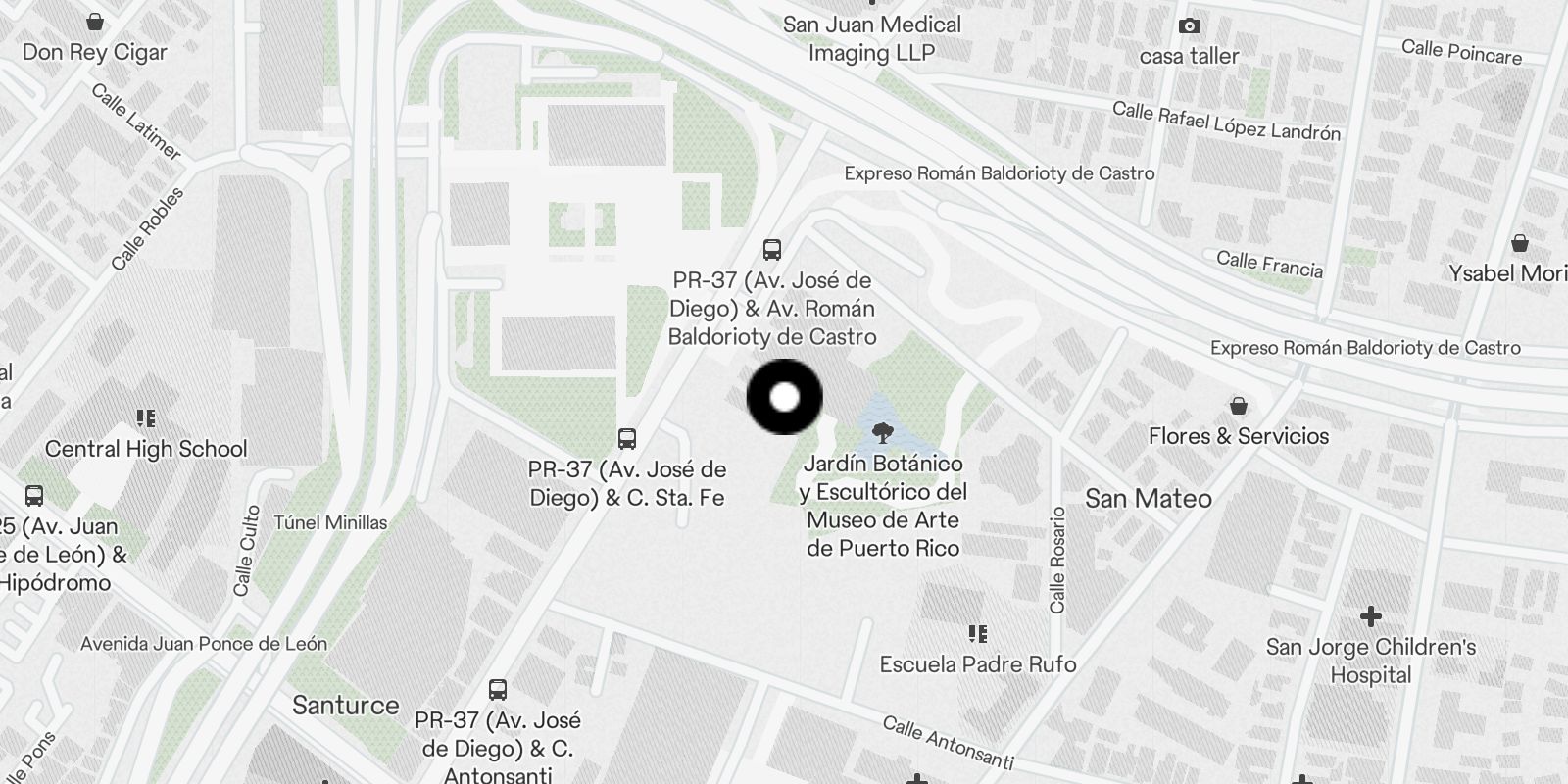This screenshot has height=784, width=1568.
Task: Open San Jorge Children's Hospital marker
Action: click(1370, 616)
